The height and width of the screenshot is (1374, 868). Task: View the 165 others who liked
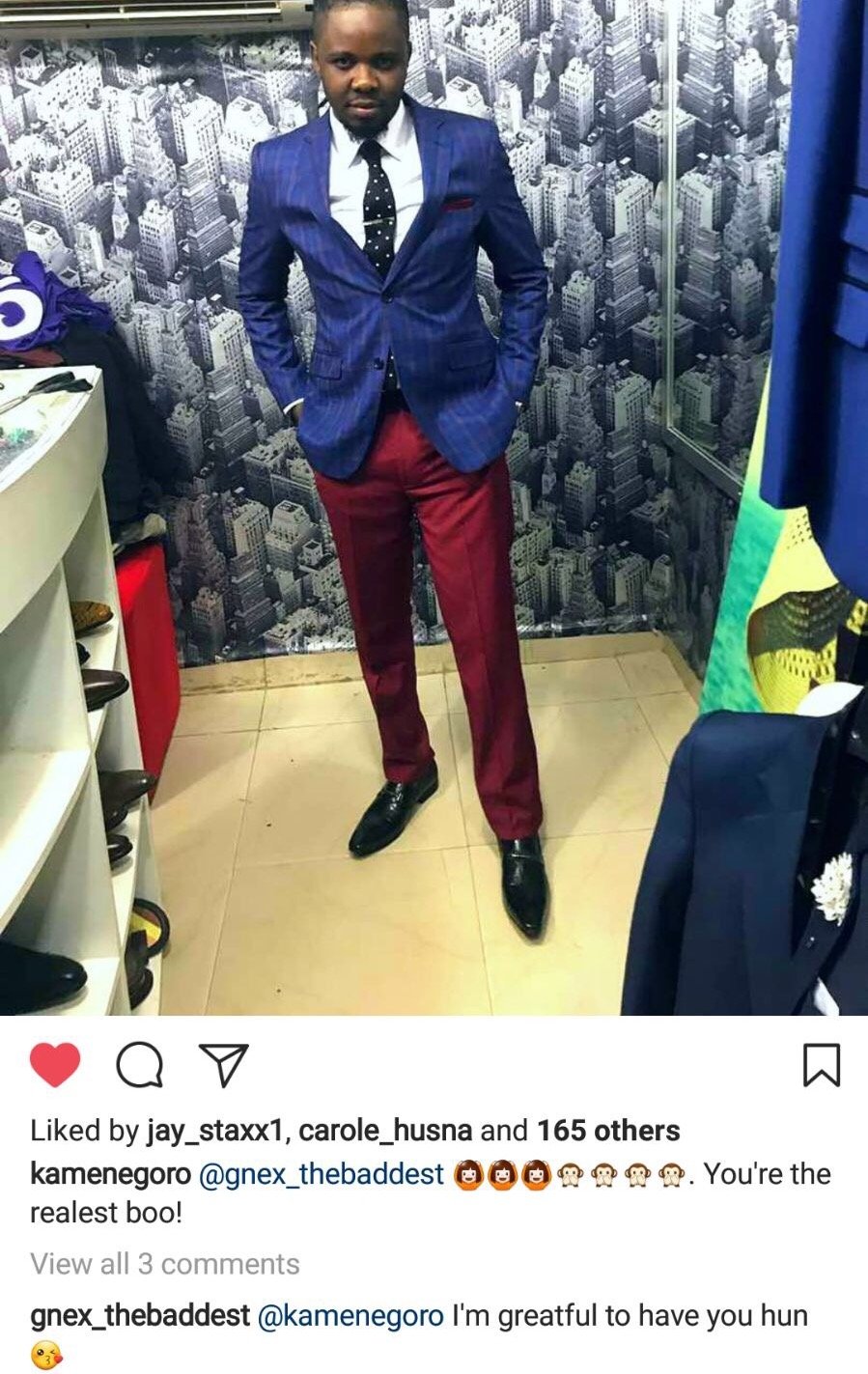tap(608, 1131)
